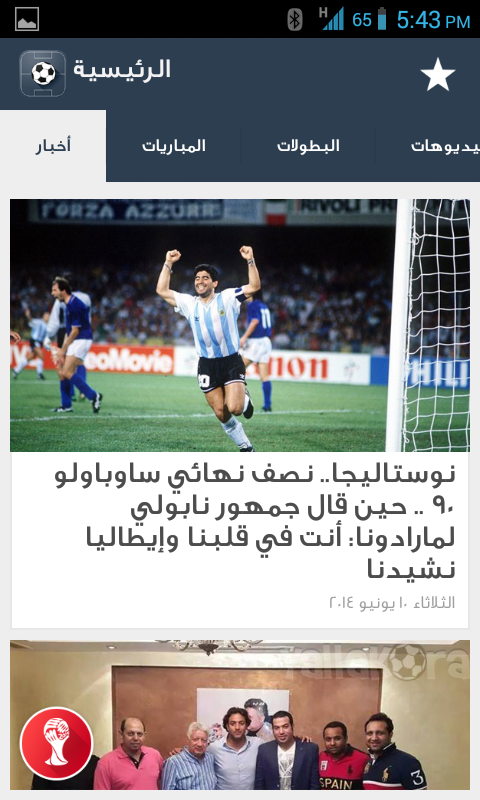Open the Maradona نوستاليجا news article
Viewport: 480px width, 800px height.
(x=240, y=413)
